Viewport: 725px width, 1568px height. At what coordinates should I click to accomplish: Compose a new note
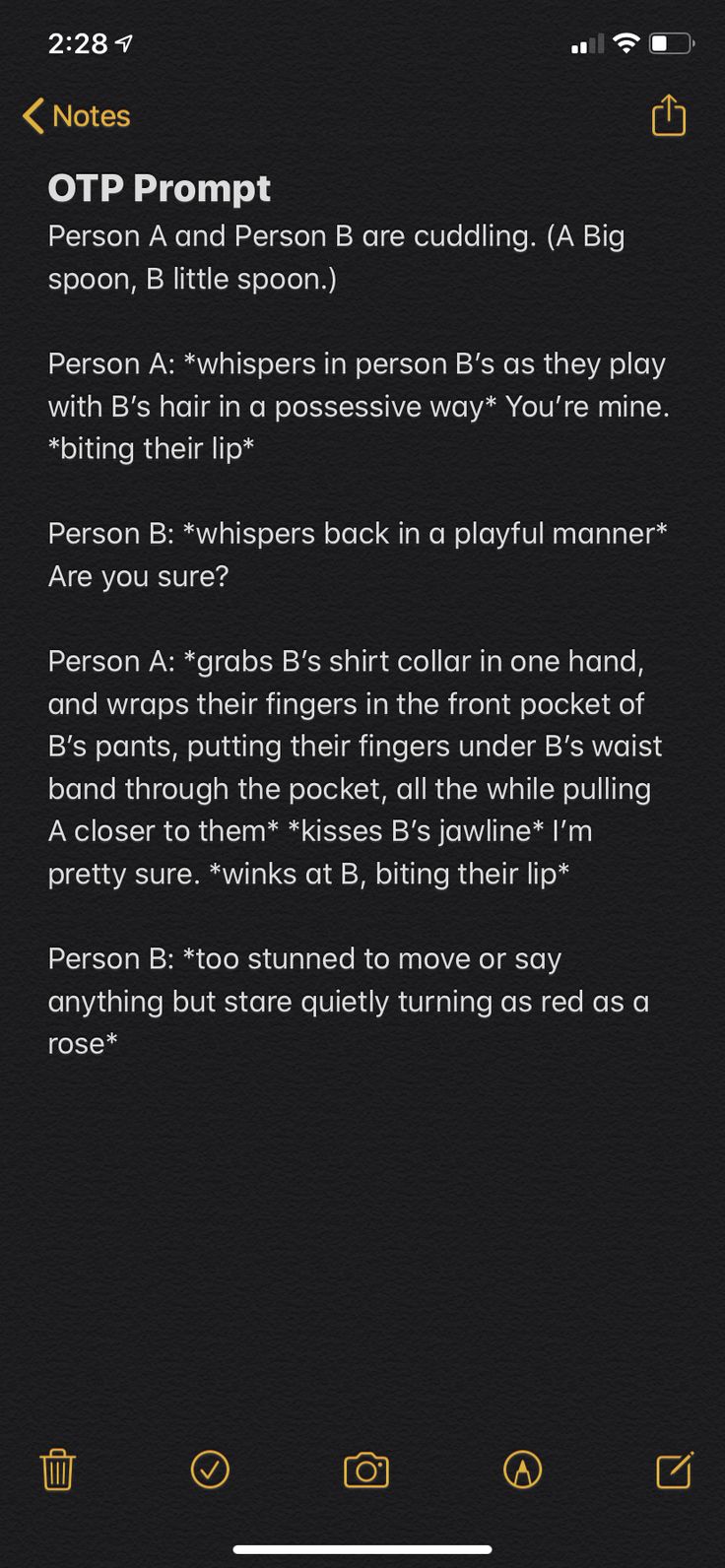[675, 1470]
